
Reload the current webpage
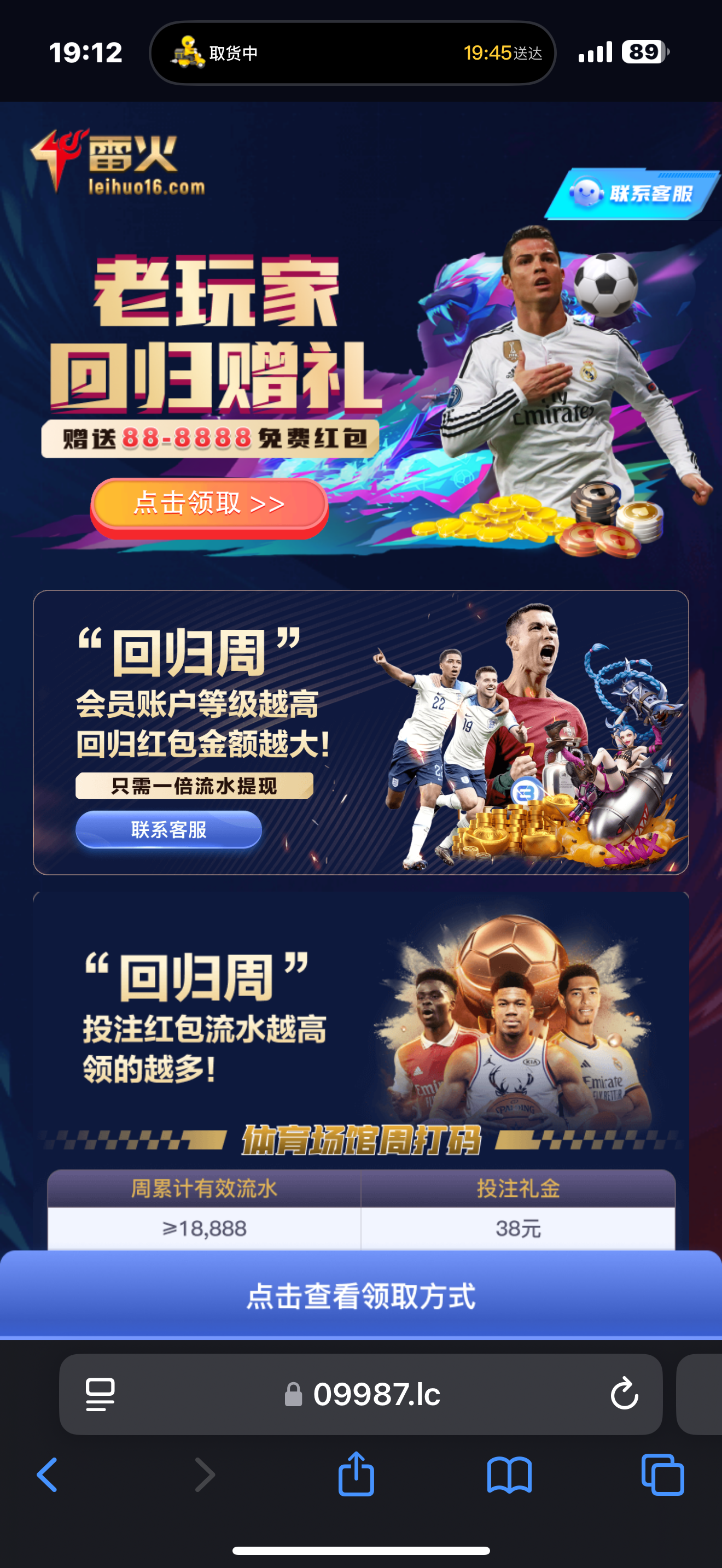tap(624, 1394)
